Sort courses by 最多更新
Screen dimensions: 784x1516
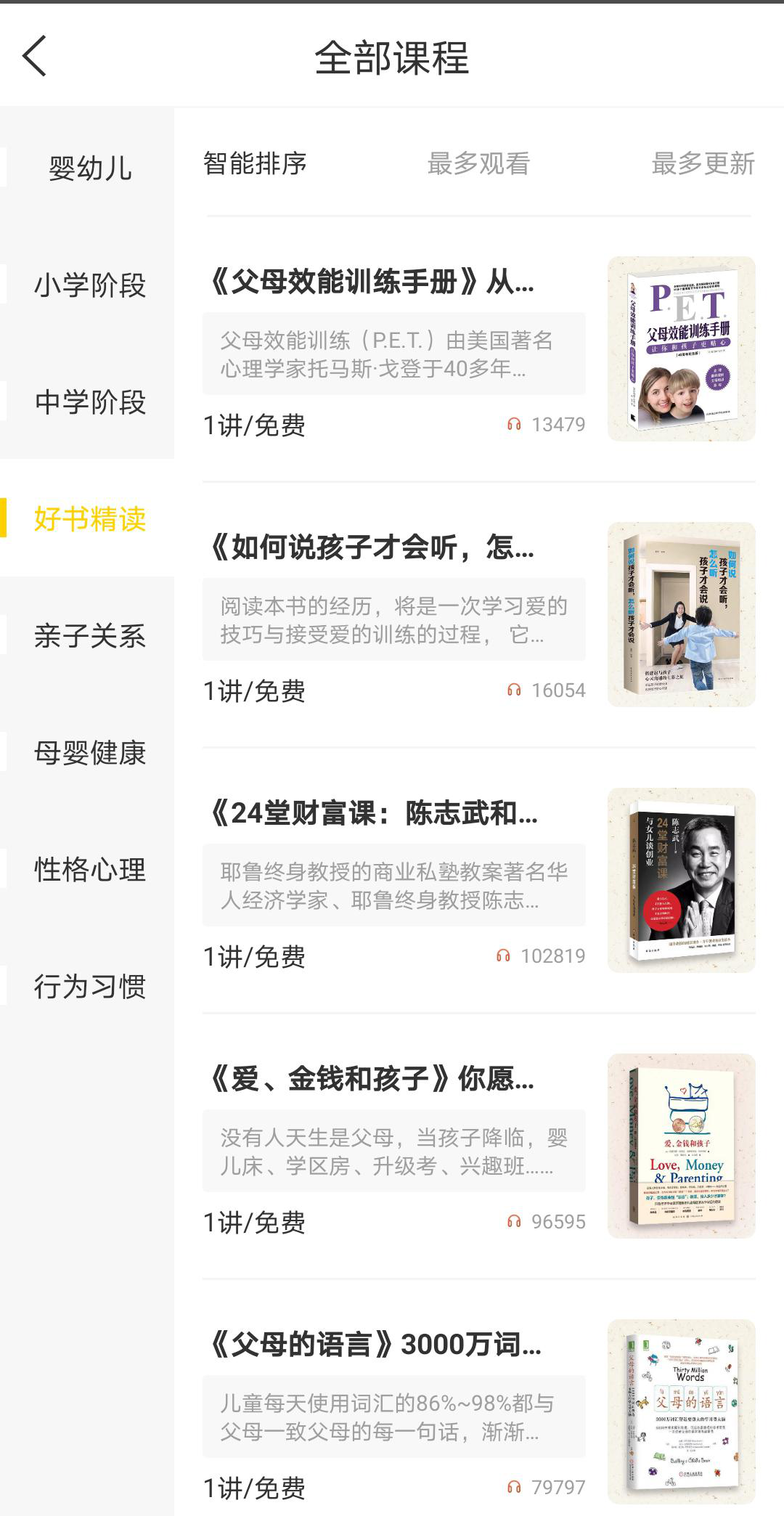pyautogui.click(x=703, y=163)
